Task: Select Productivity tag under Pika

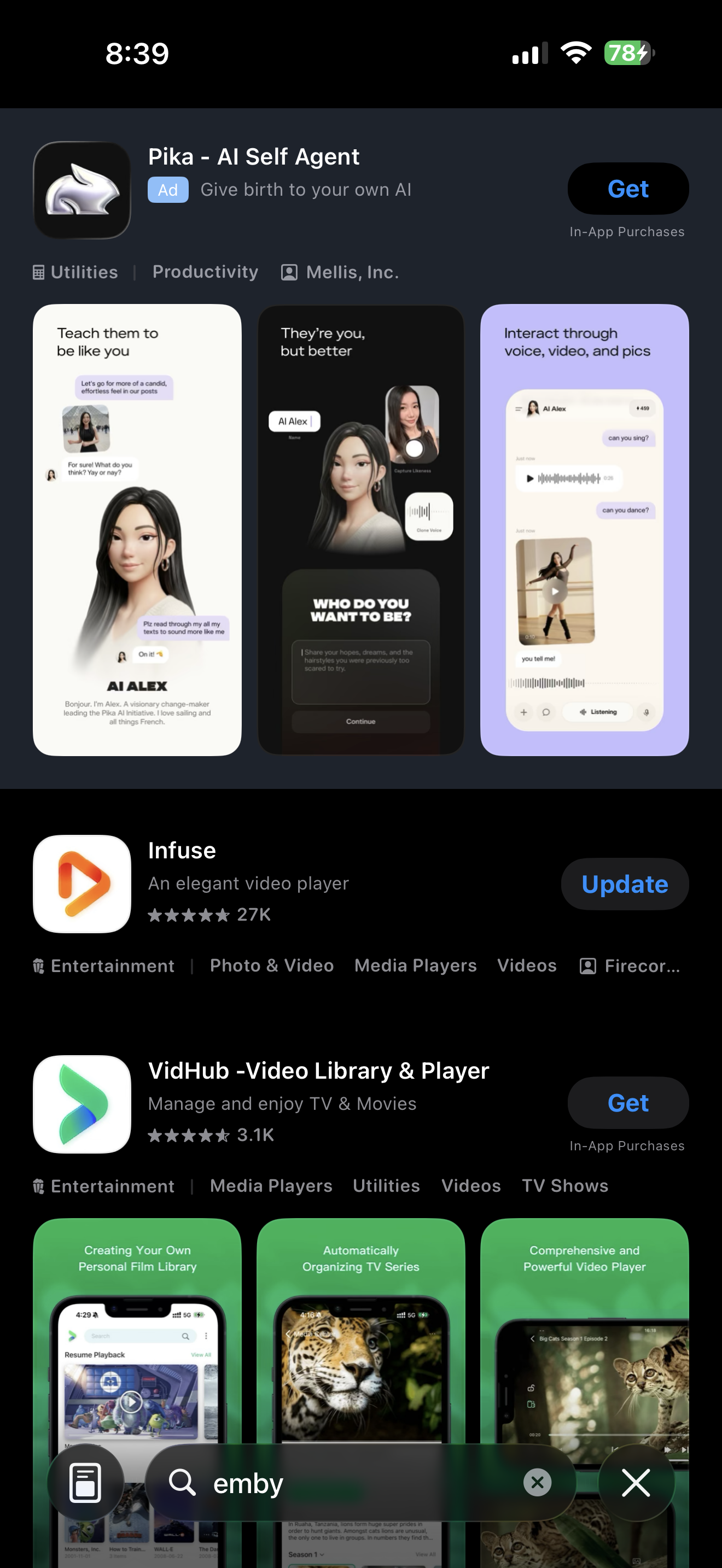Action: point(205,272)
